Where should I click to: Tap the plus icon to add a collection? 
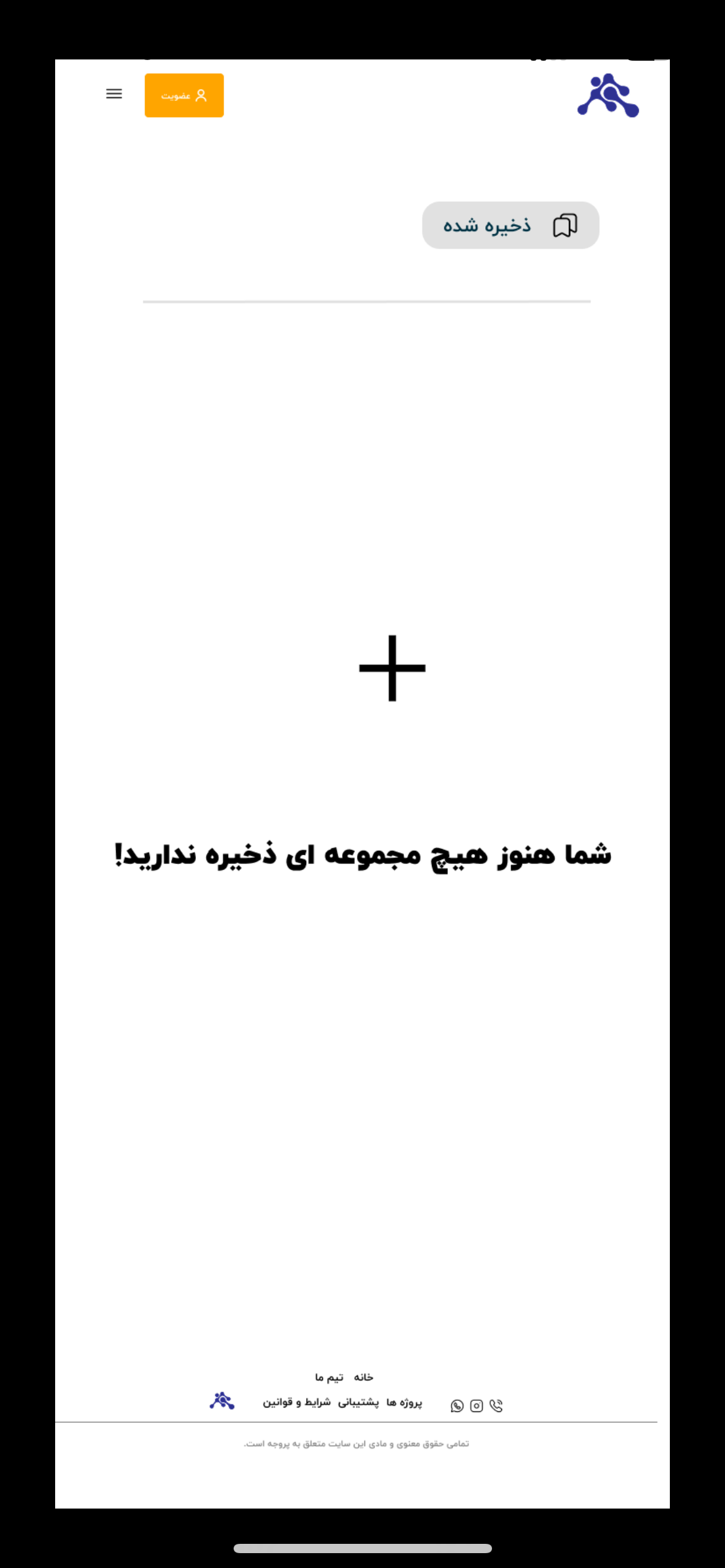point(392,668)
